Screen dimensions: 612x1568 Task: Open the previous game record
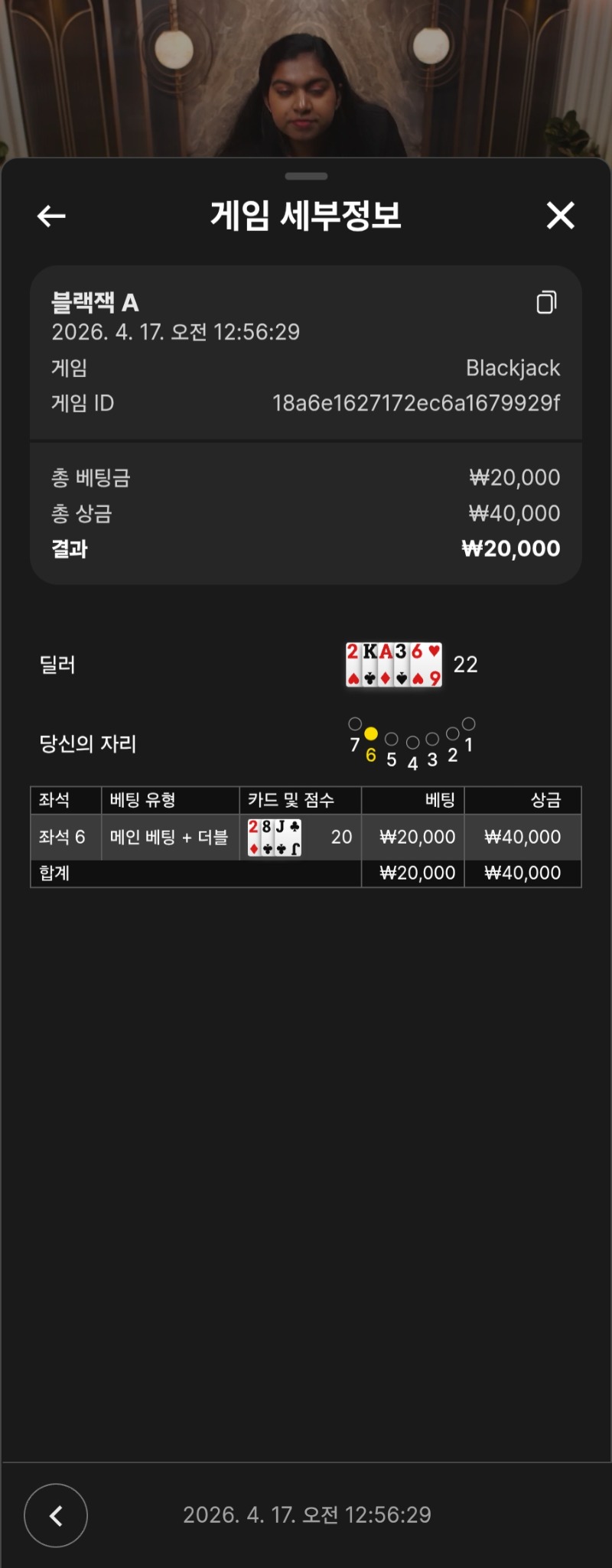click(56, 1514)
